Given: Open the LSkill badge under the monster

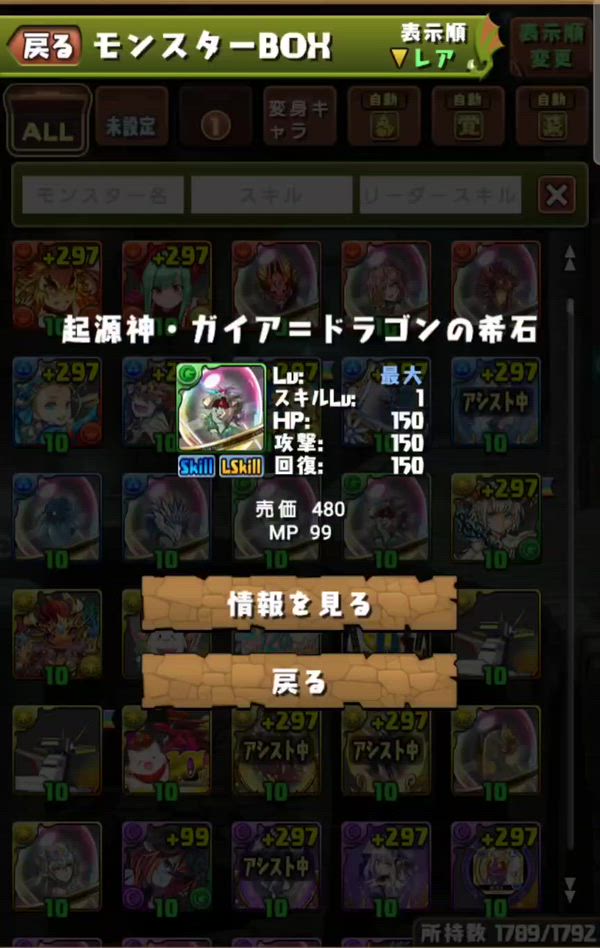Looking at the screenshot, I should tap(240, 467).
